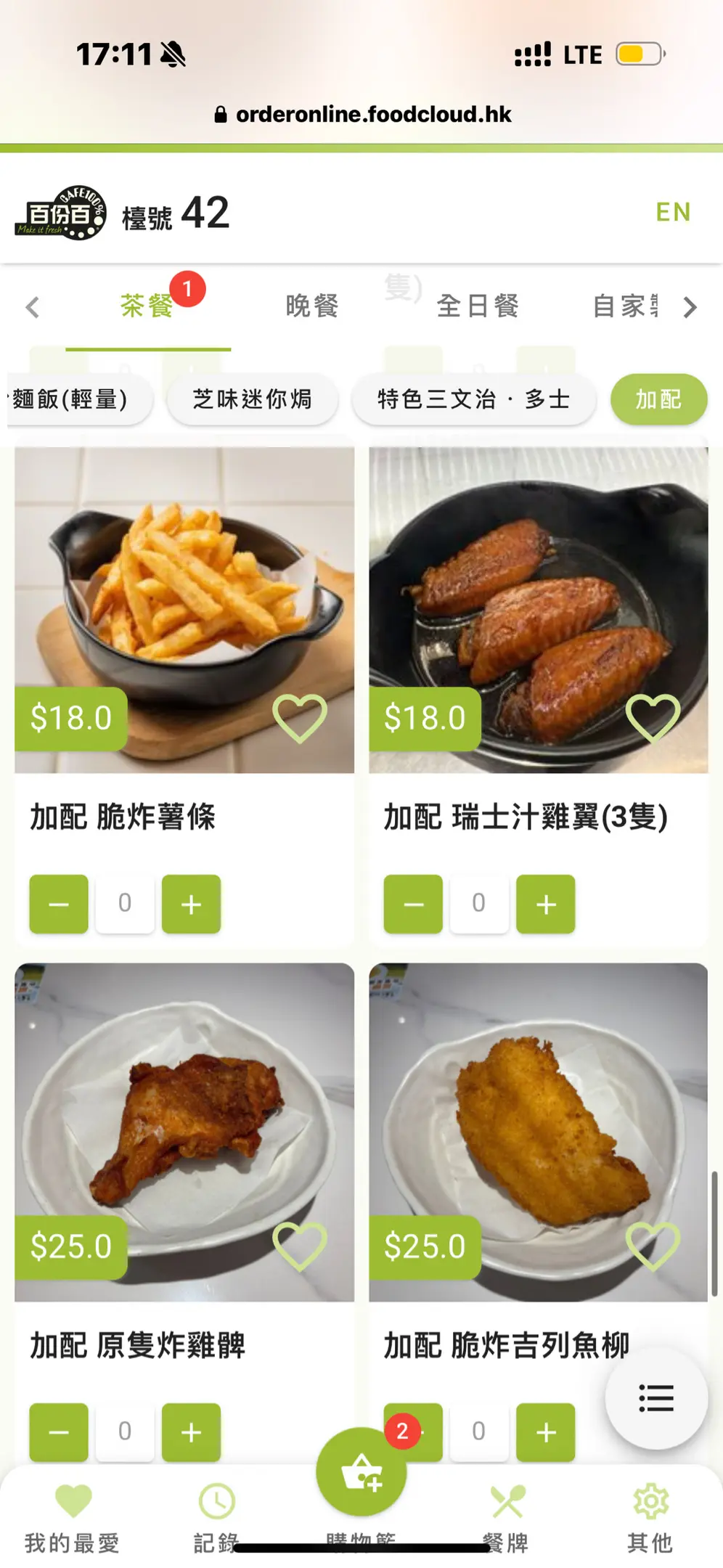723x1568 pixels.
Task: Show previous categories with left arrow
Action: pos(32,307)
